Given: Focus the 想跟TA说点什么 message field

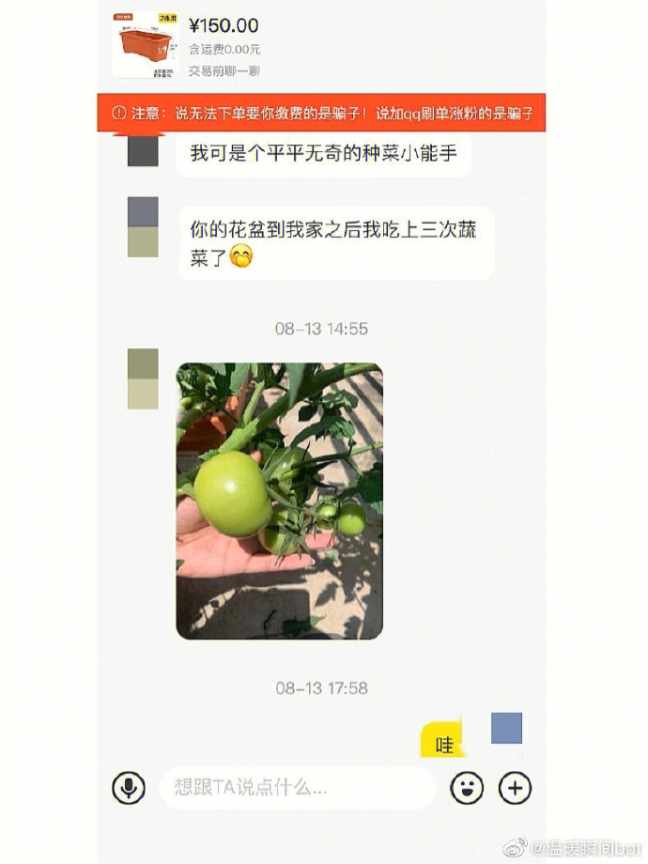Looking at the screenshot, I should 297,788.
